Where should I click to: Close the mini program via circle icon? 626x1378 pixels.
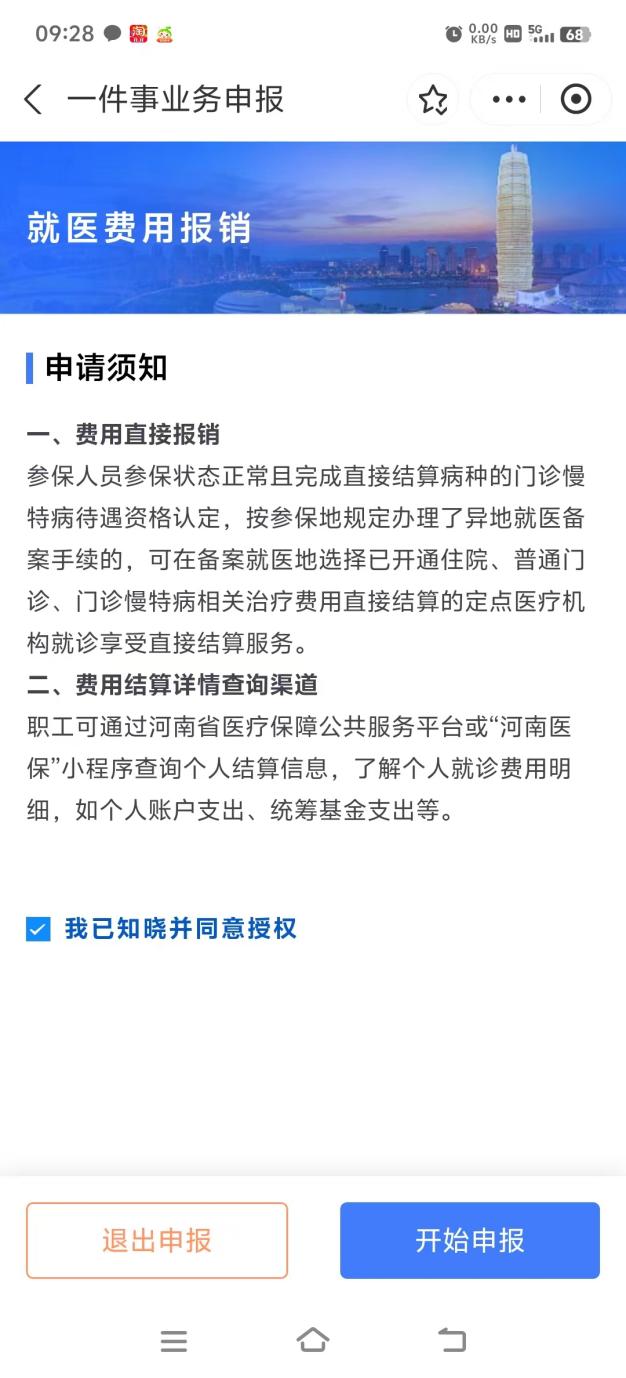click(x=576, y=100)
